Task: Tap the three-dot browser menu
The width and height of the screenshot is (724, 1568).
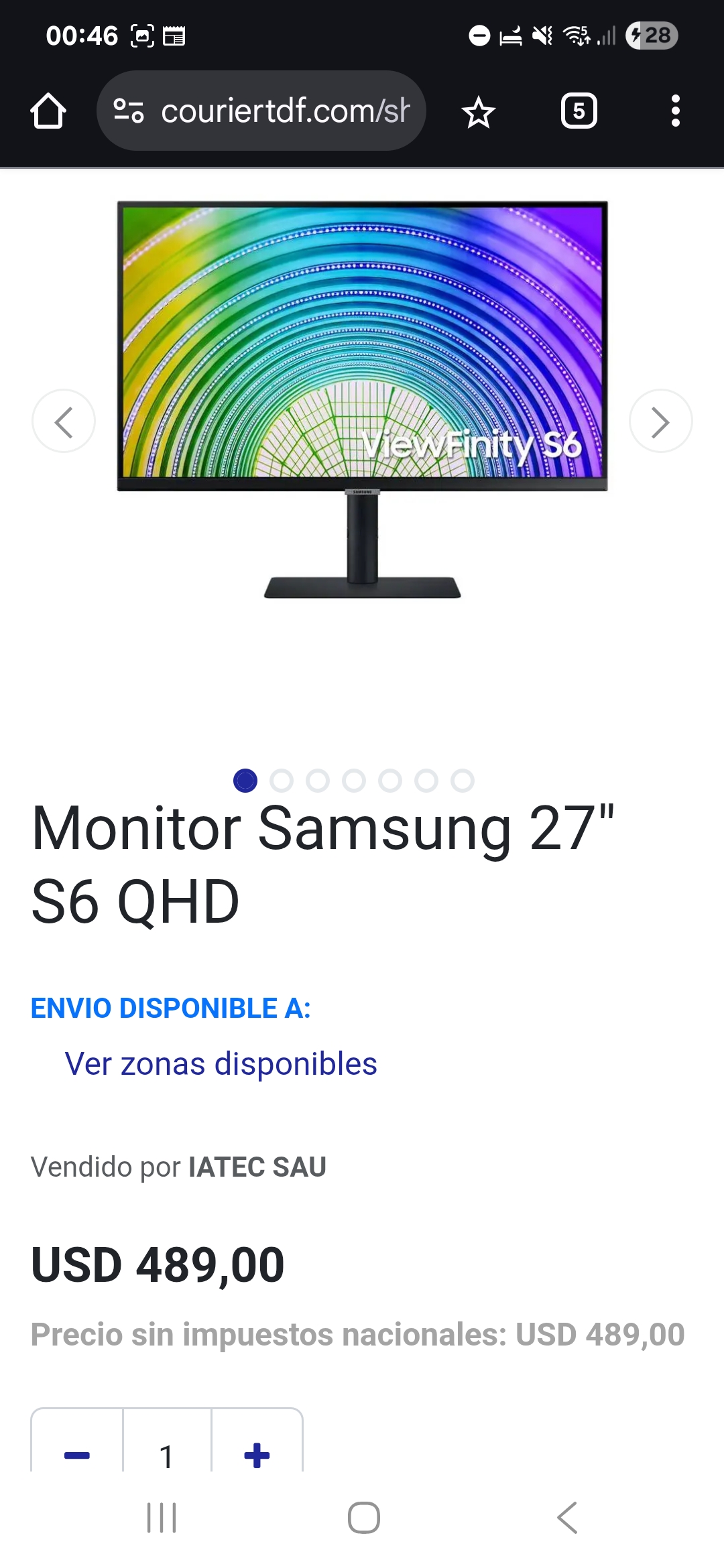Action: click(x=674, y=110)
